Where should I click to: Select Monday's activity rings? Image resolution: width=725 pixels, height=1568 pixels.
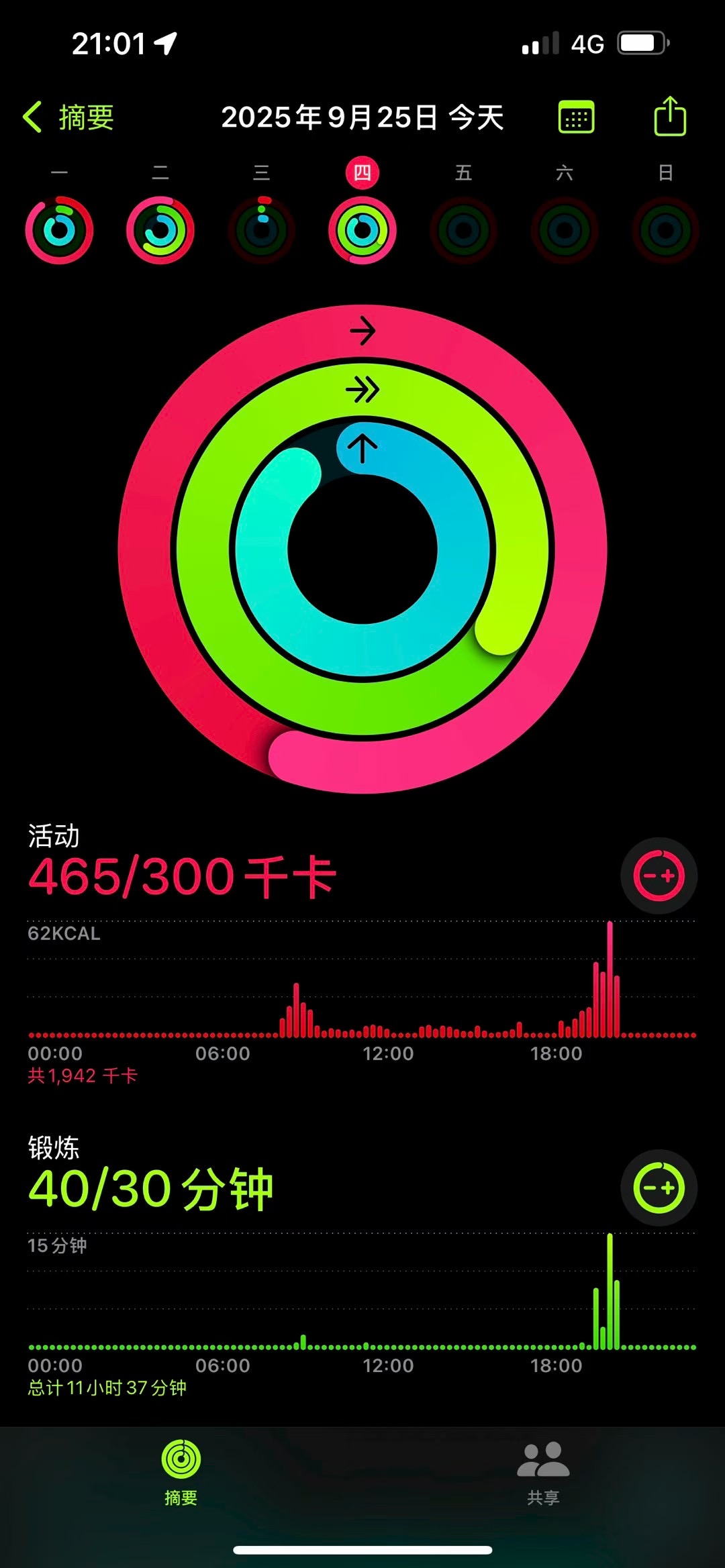pyautogui.click(x=59, y=229)
